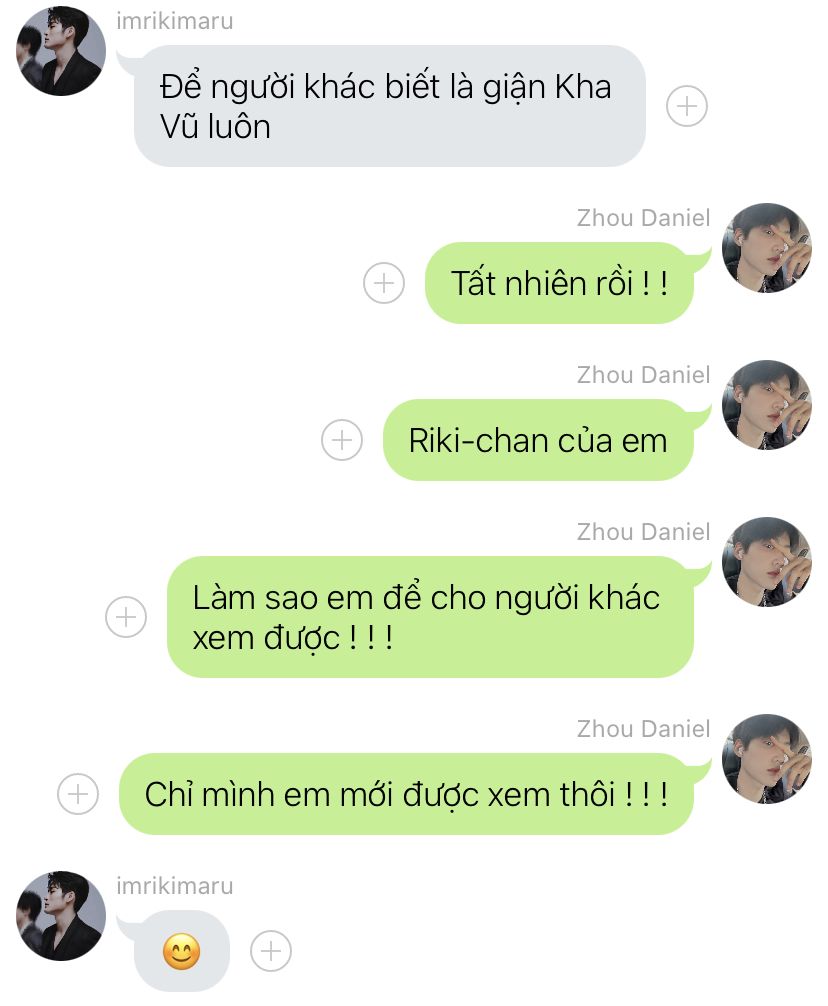Viewport: 828px width, 1006px height.
Task: Tap the plus next to the smiling emoji message
Action: [270, 951]
